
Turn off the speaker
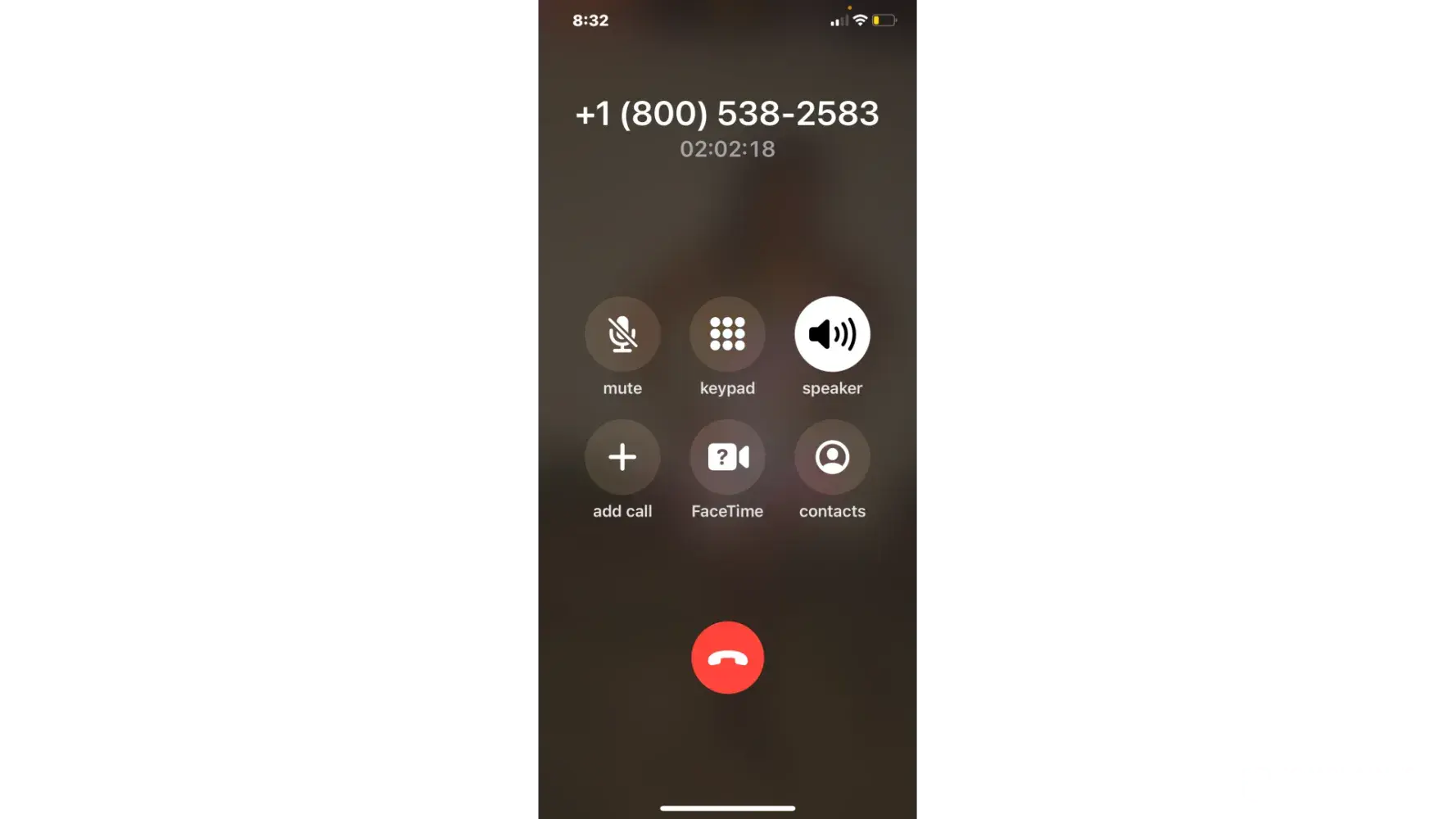tap(832, 334)
